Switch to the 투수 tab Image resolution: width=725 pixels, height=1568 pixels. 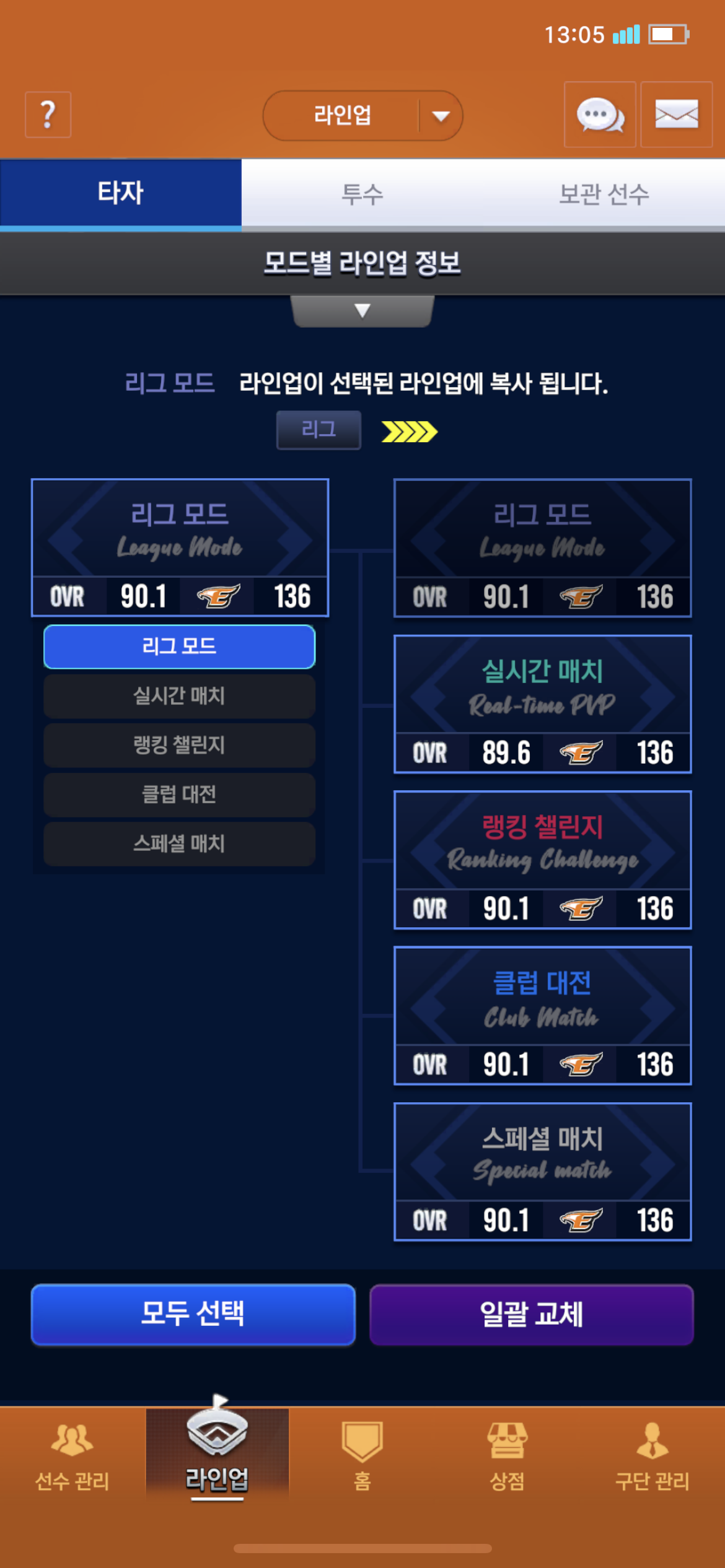tap(362, 194)
